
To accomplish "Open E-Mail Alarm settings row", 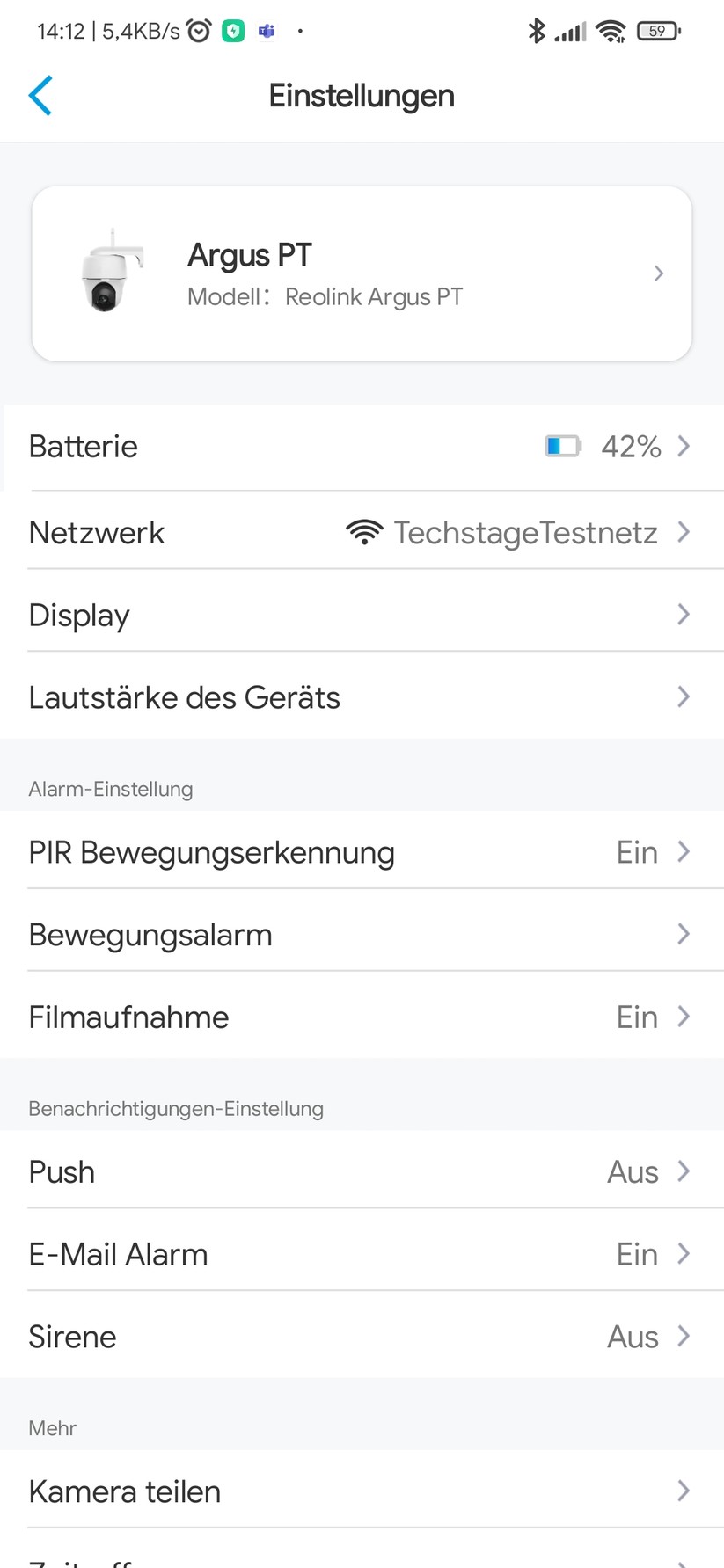I will tap(361, 1253).
